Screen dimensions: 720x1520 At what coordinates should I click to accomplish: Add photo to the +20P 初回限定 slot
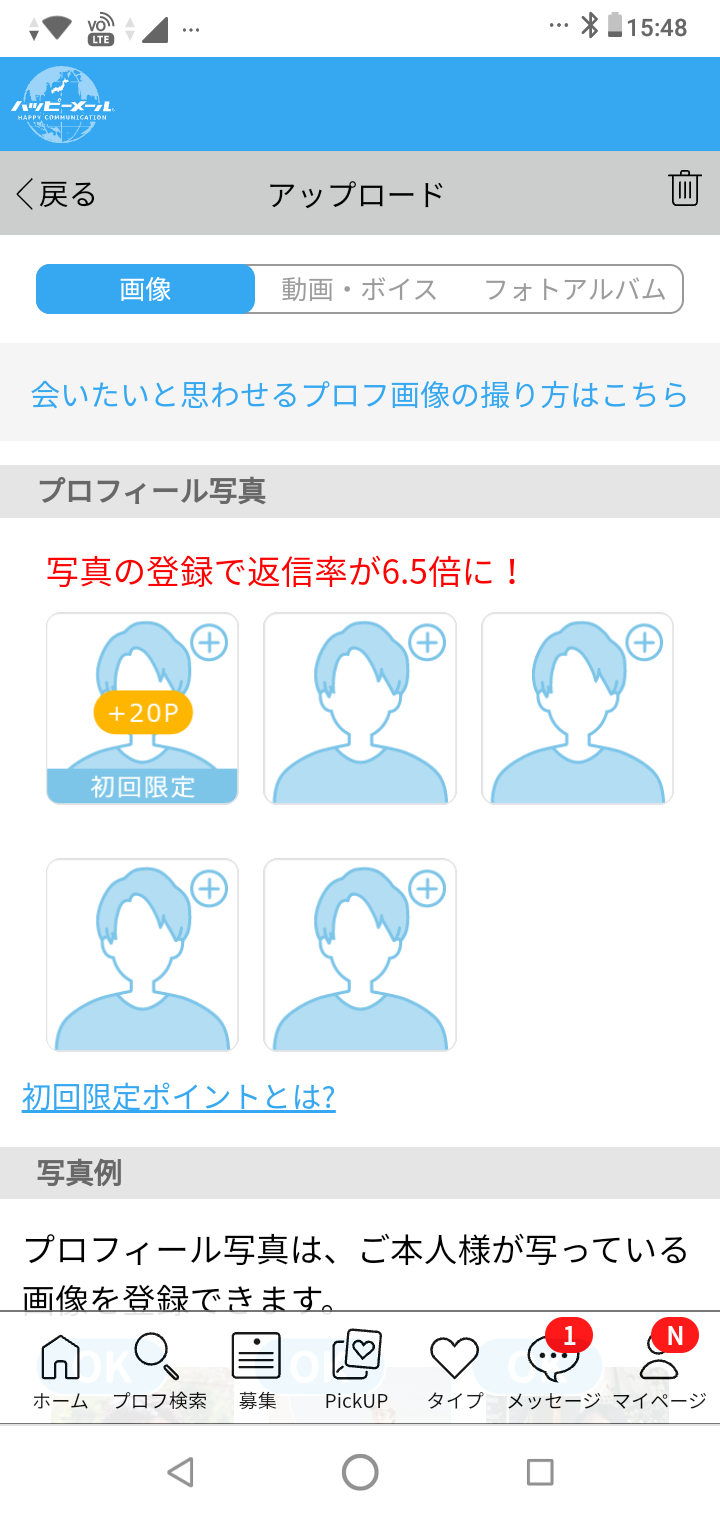tap(142, 708)
